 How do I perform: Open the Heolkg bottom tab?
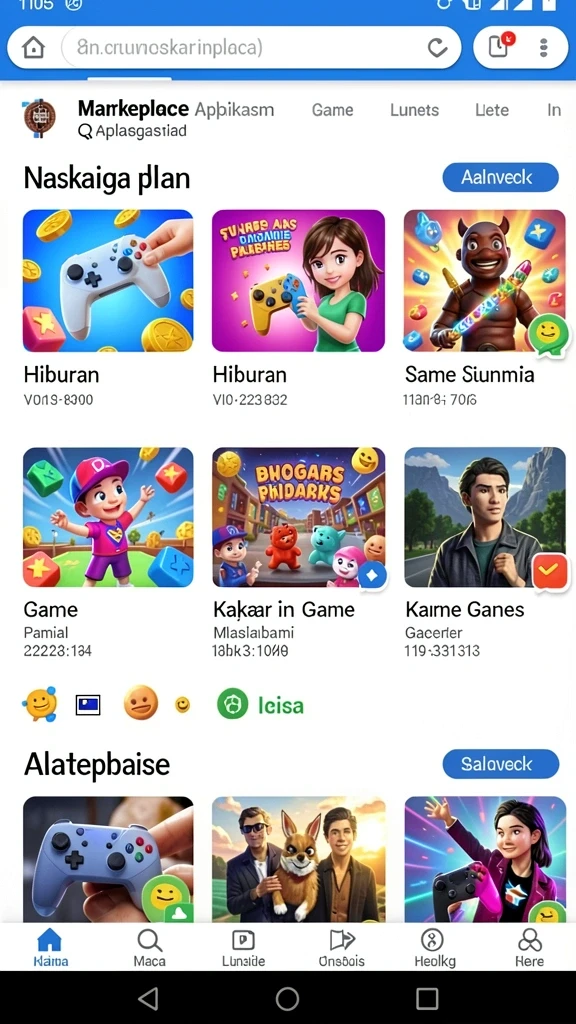pos(434,948)
